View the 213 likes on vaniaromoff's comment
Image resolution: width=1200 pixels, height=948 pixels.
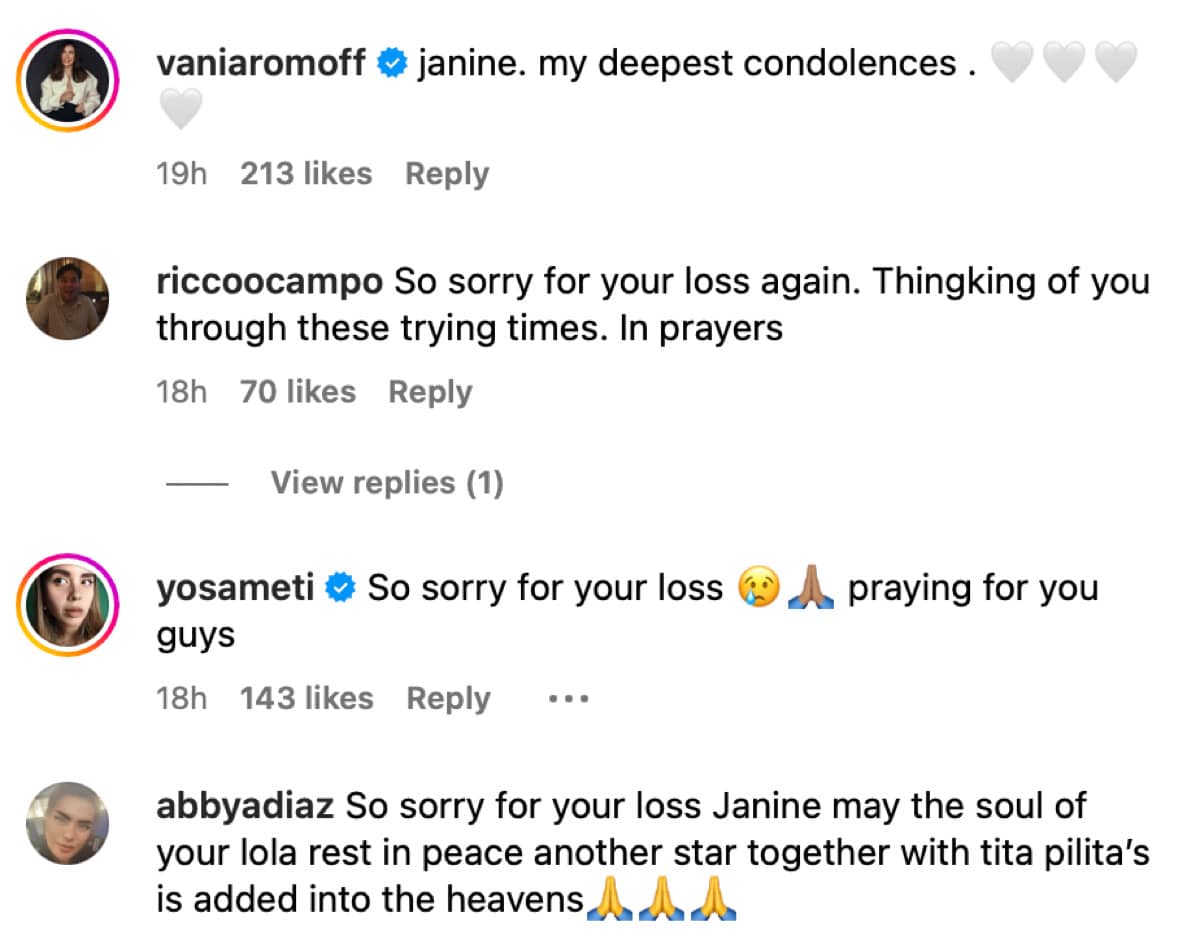coord(306,174)
